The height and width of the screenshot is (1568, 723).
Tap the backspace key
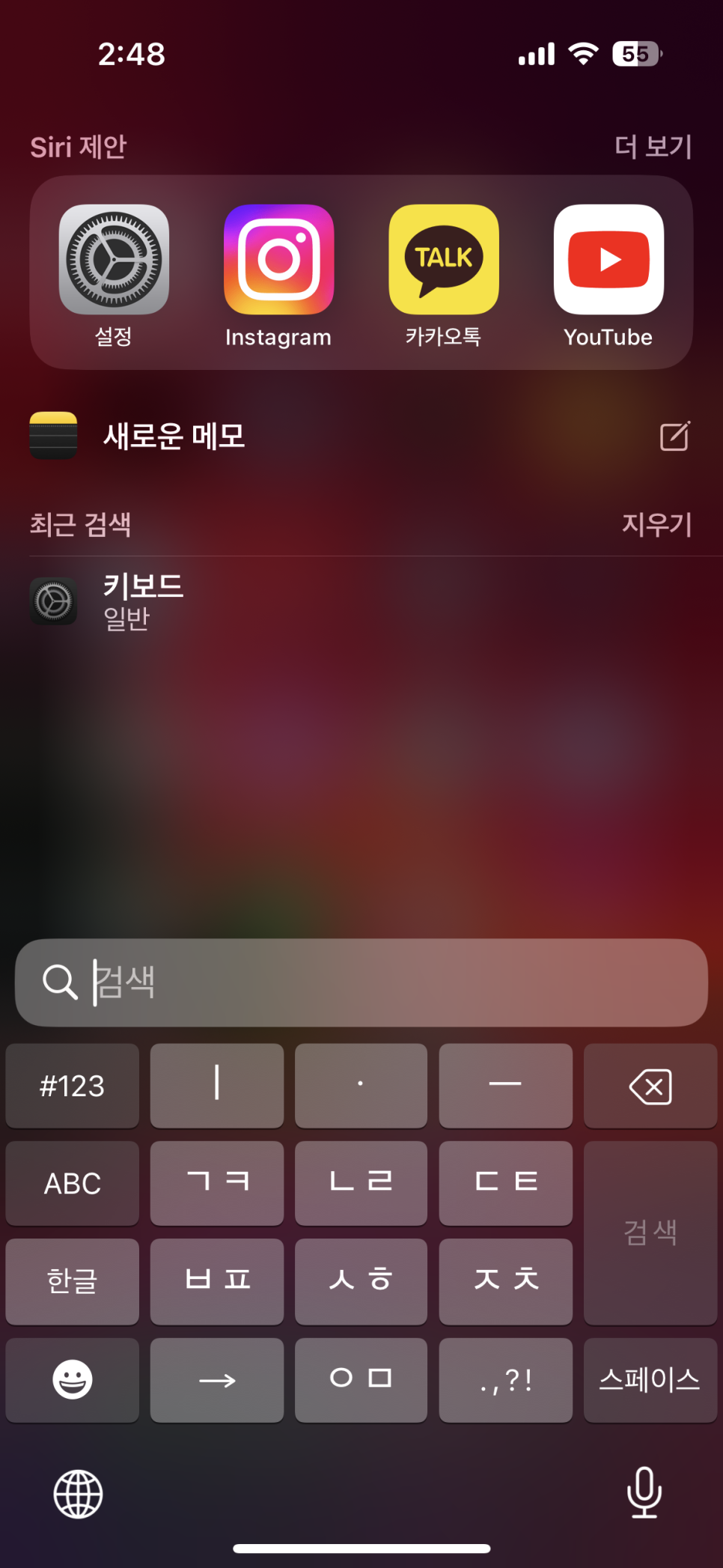(650, 1086)
